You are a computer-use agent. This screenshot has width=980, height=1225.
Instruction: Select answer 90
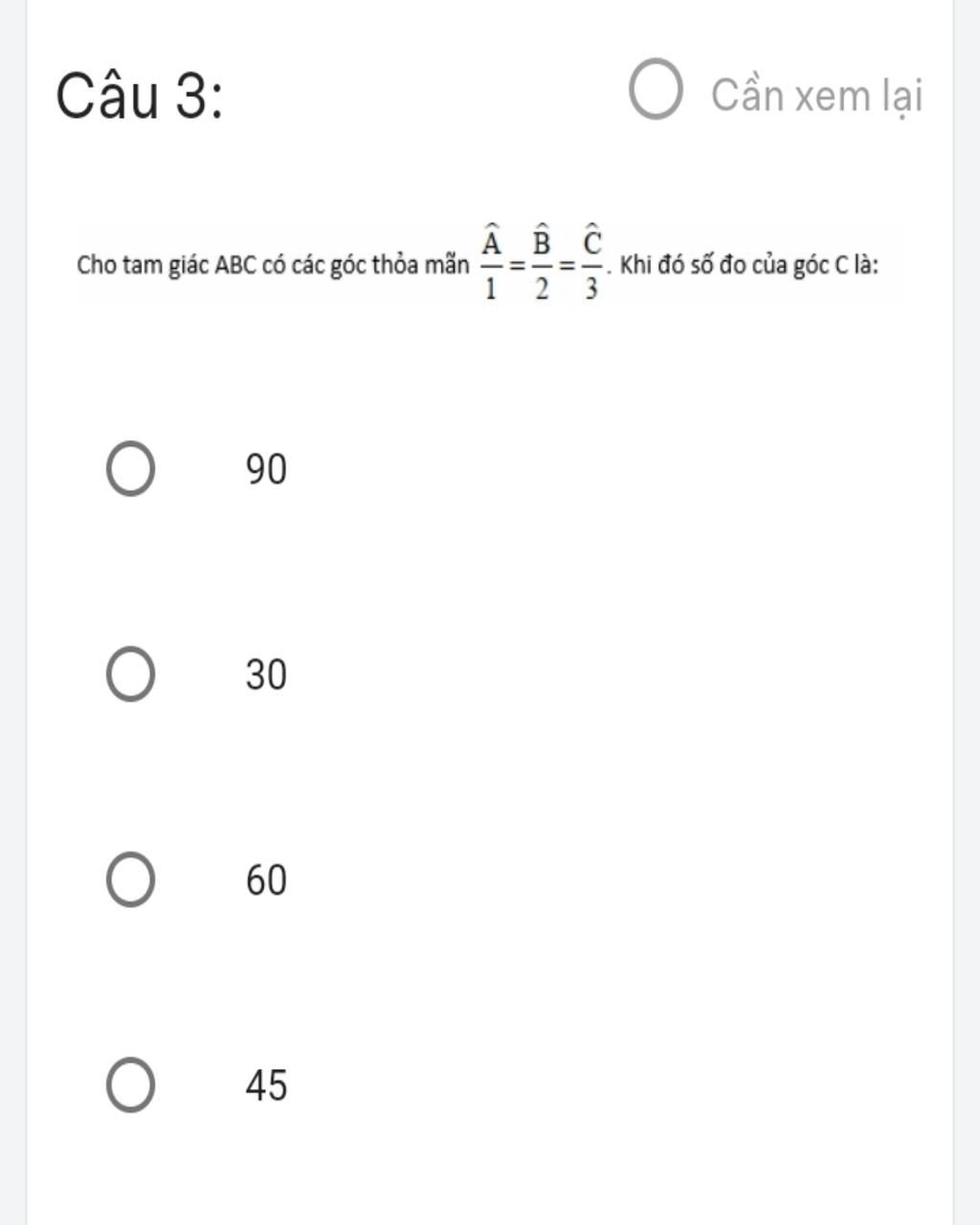(x=130, y=470)
